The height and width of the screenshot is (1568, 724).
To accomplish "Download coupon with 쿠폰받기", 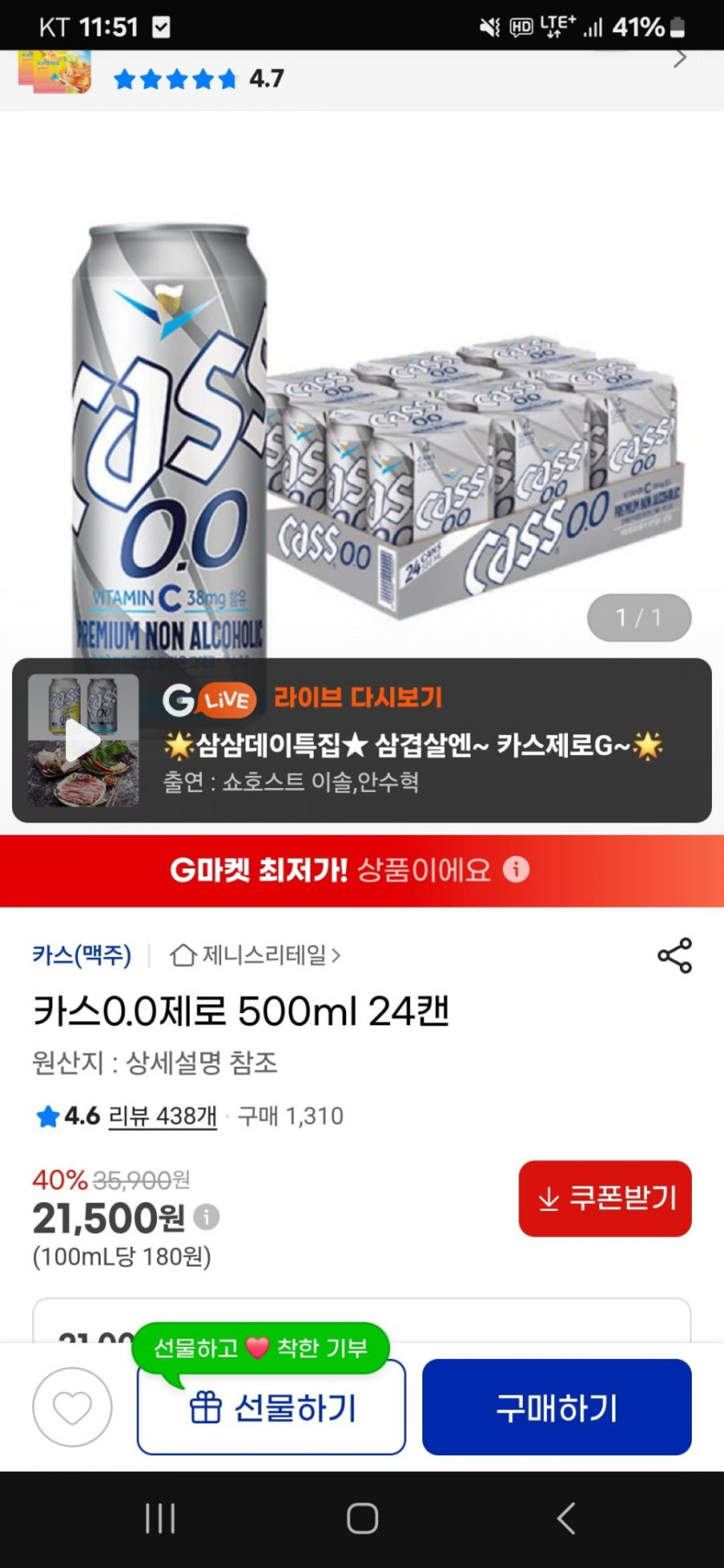I will point(604,1198).
